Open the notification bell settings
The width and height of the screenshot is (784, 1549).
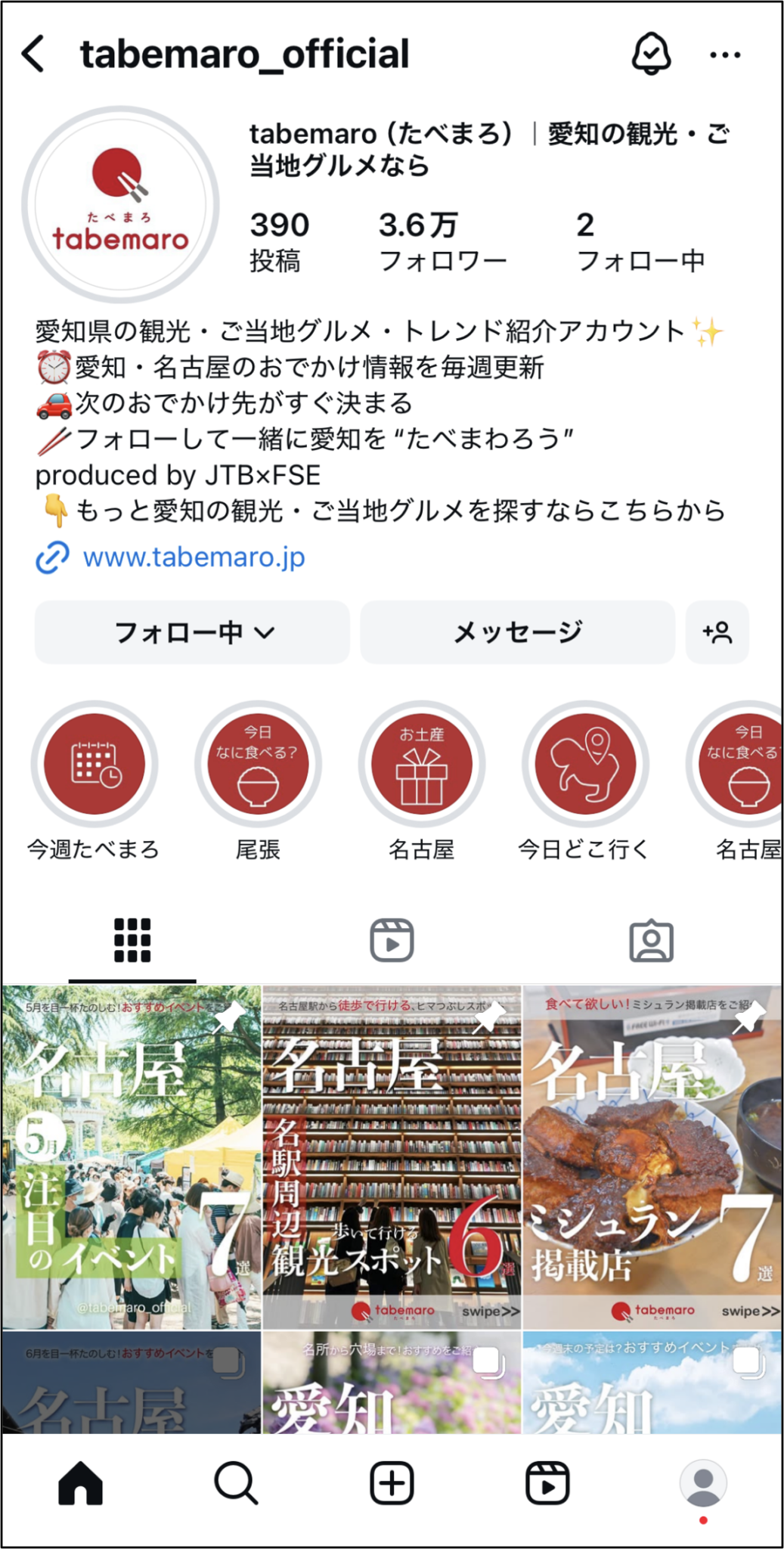point(651,54)
